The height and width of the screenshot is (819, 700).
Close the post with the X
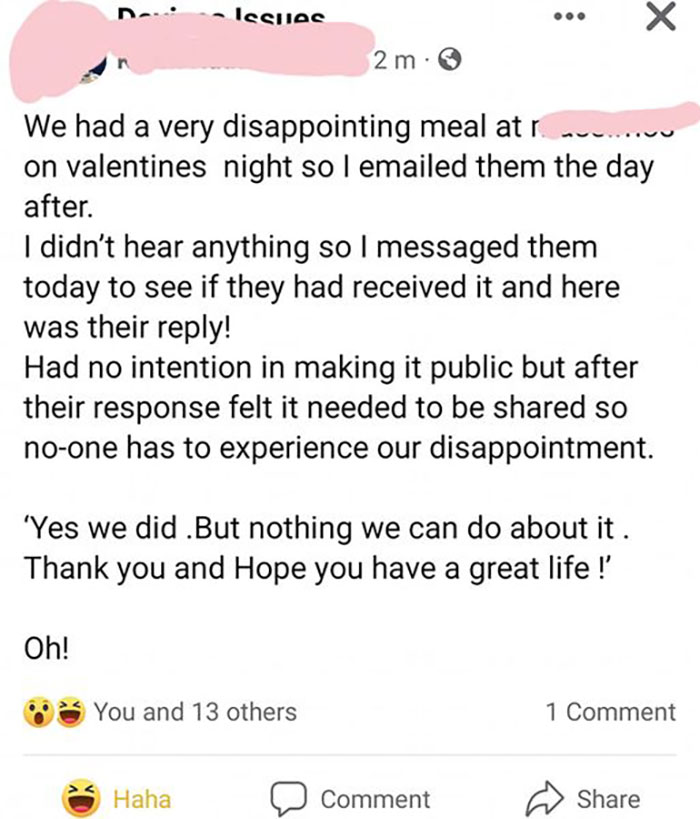pos(658,19)
